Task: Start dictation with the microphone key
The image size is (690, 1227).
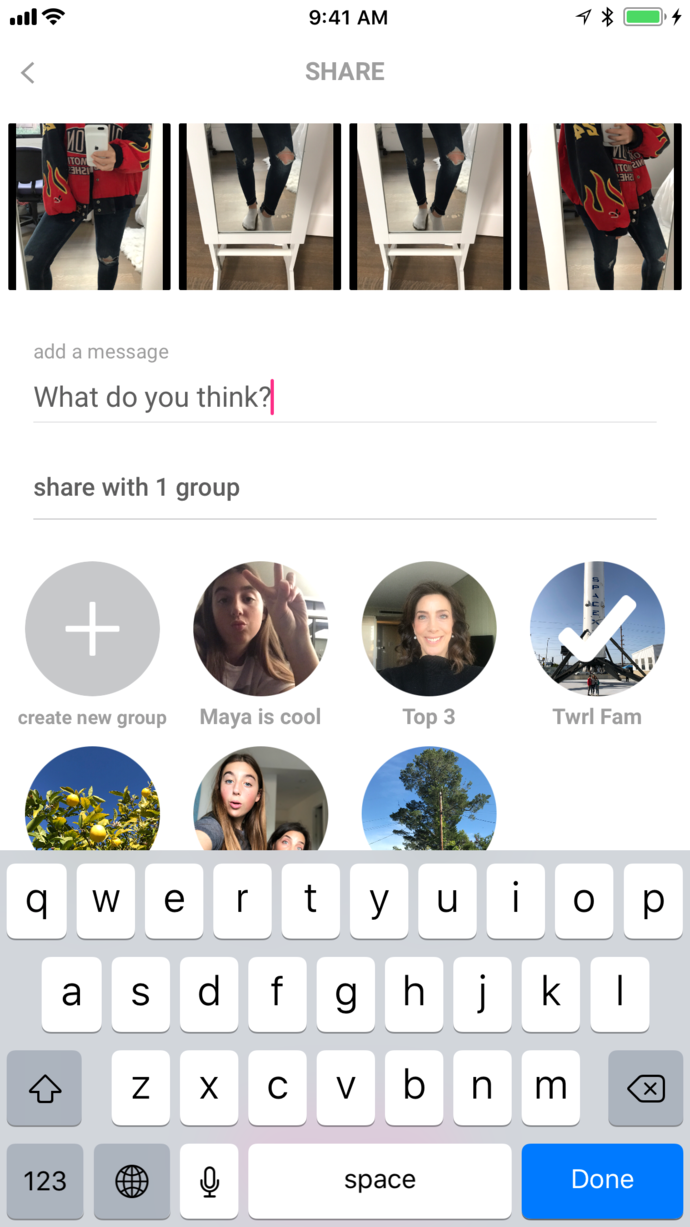Action: [209, 1180]
